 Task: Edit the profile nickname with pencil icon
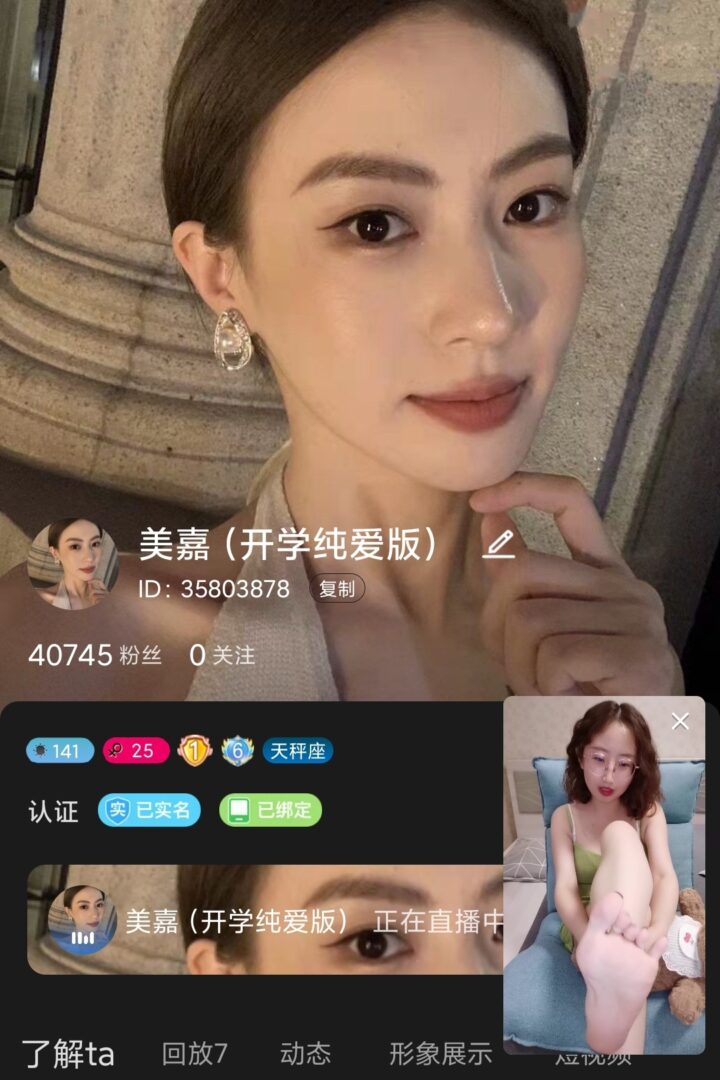[498, 545]
